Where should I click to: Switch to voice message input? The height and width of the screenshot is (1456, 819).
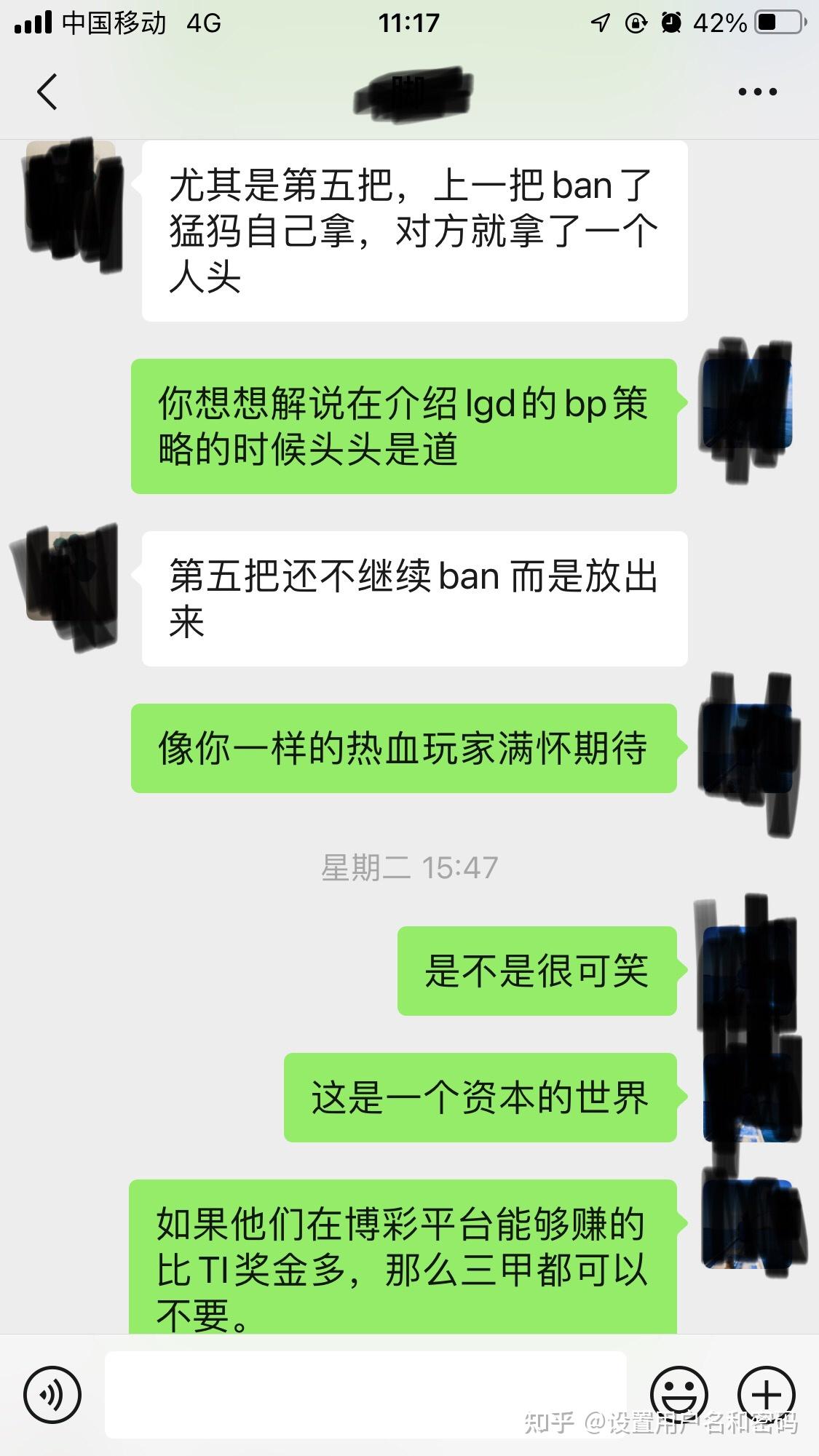52,1395
